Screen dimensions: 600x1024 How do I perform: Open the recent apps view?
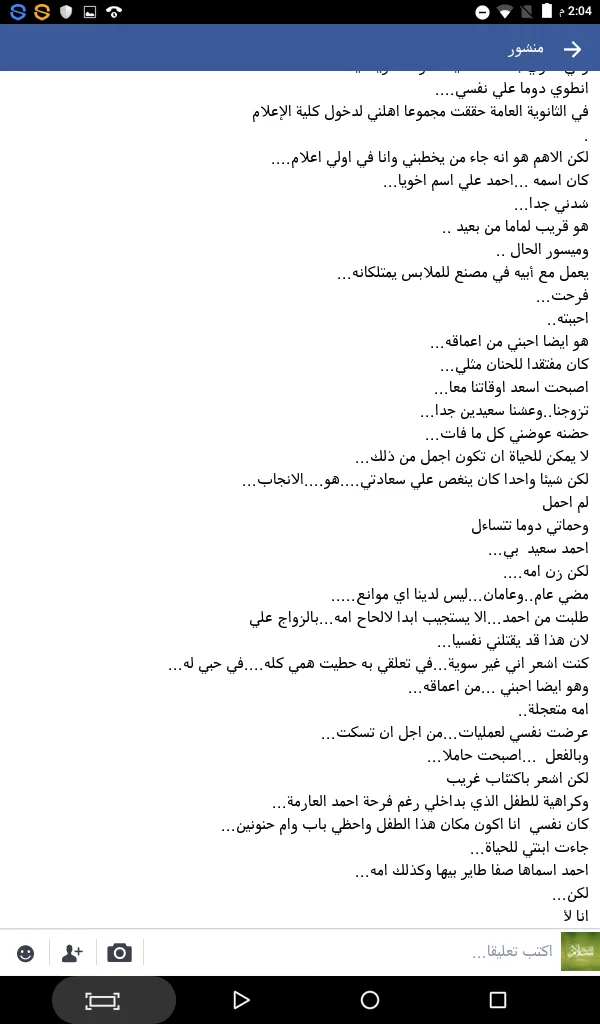tap(497, 999)
